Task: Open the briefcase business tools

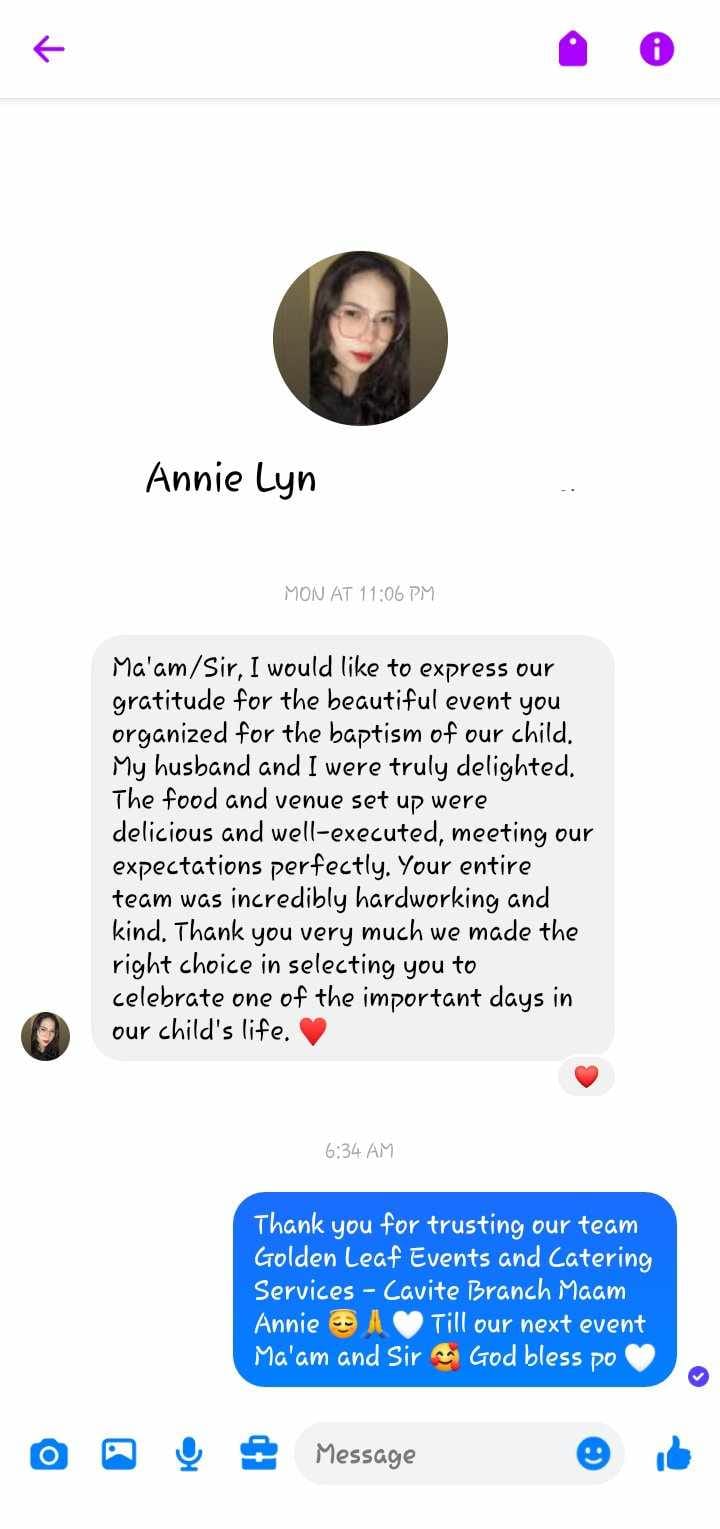Action: [x=259, y=1454]
